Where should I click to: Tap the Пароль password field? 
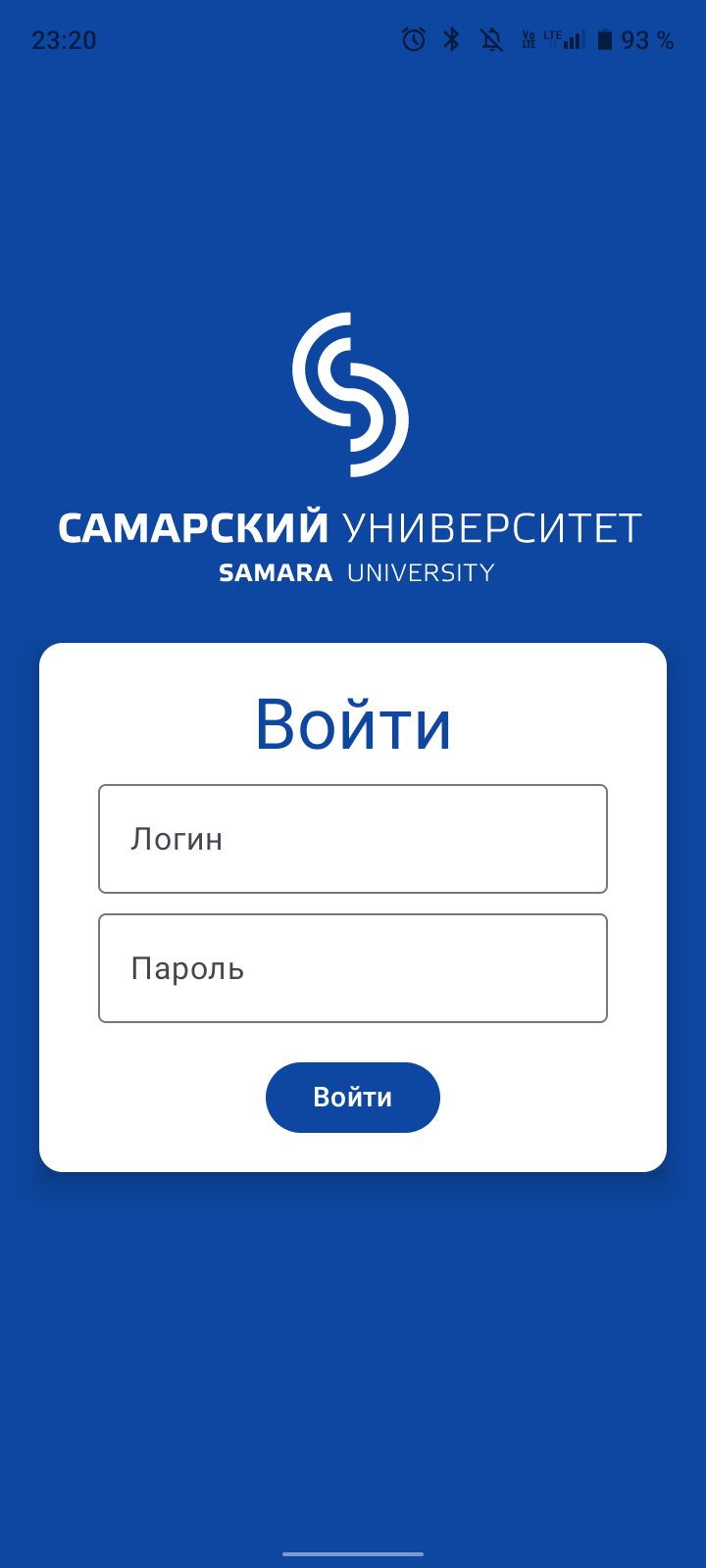coord(353,968)
